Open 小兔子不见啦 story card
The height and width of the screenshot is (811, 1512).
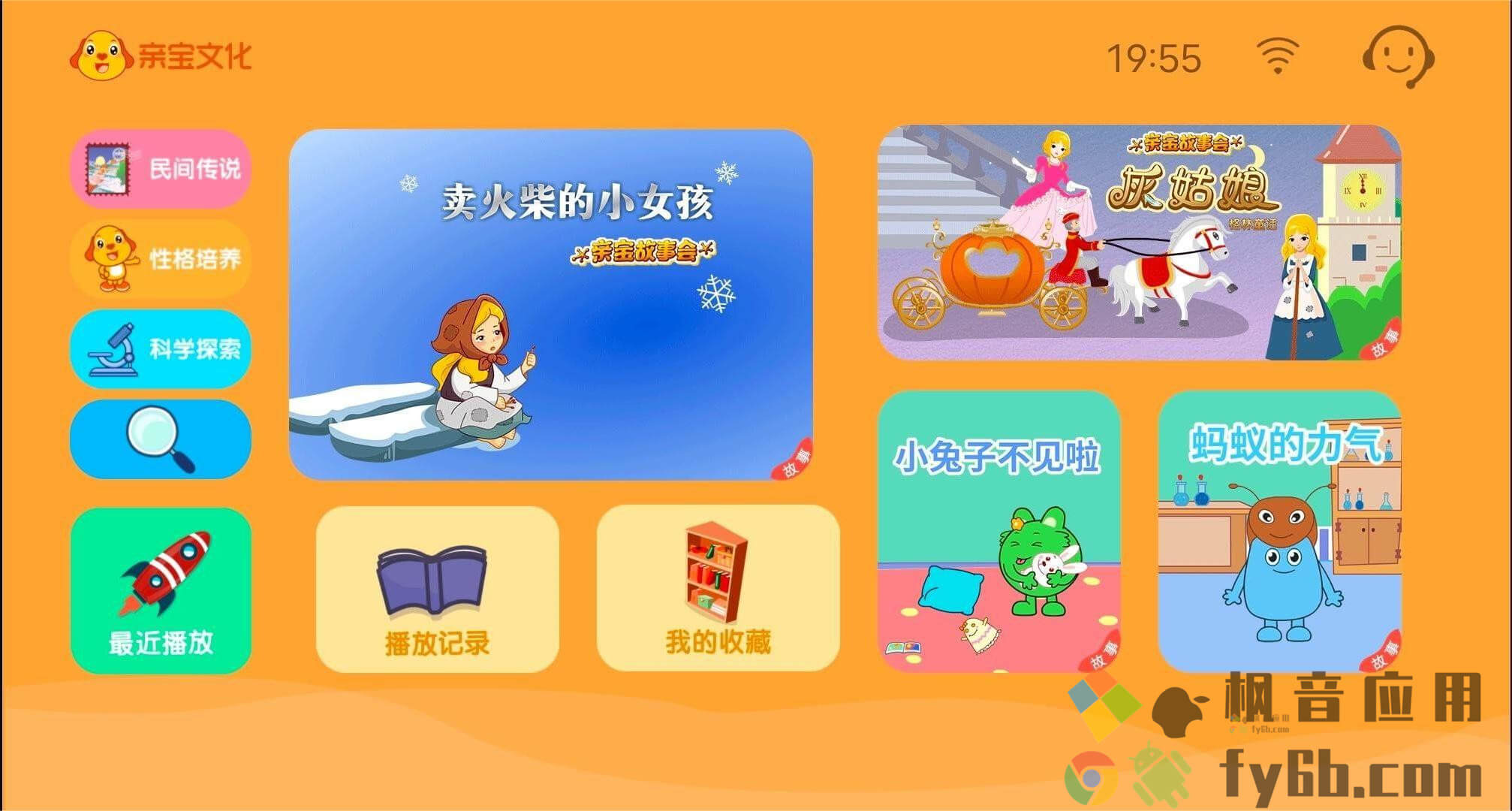coord(998,530)
